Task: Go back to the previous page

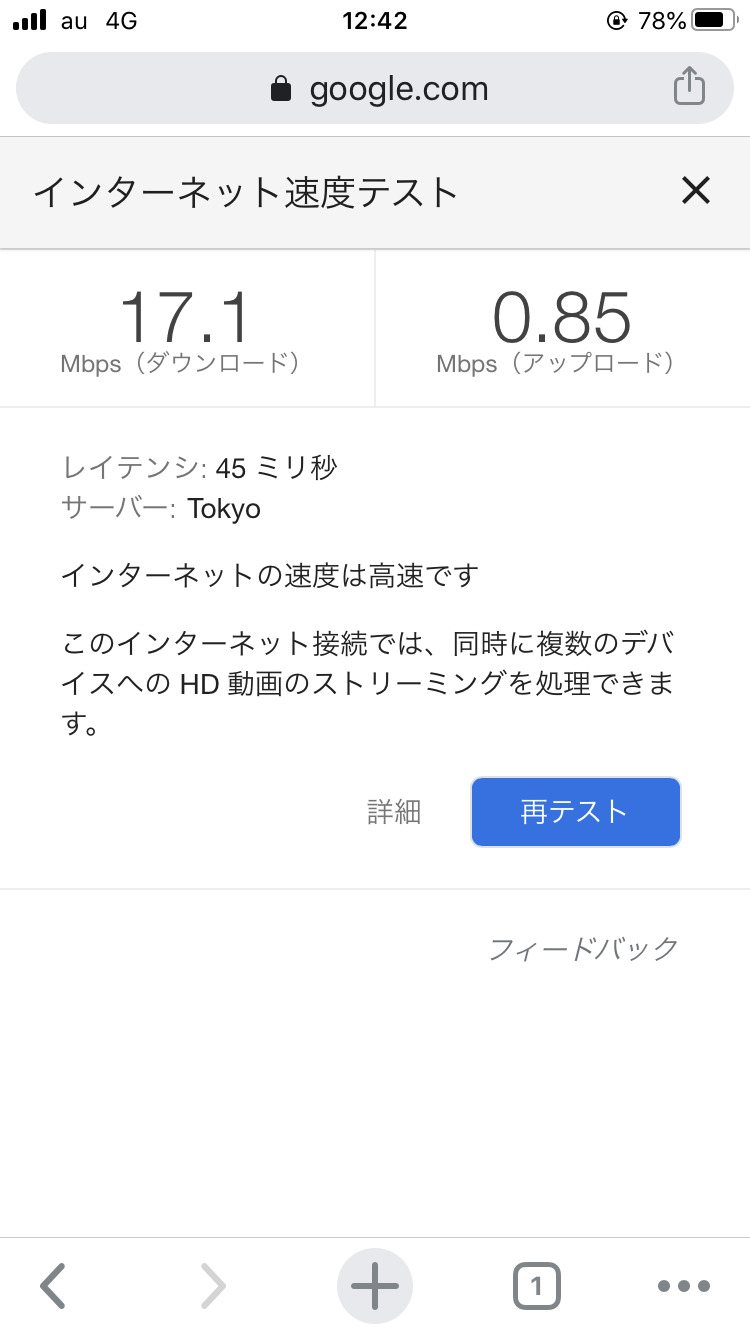Action: point(54,1285)
